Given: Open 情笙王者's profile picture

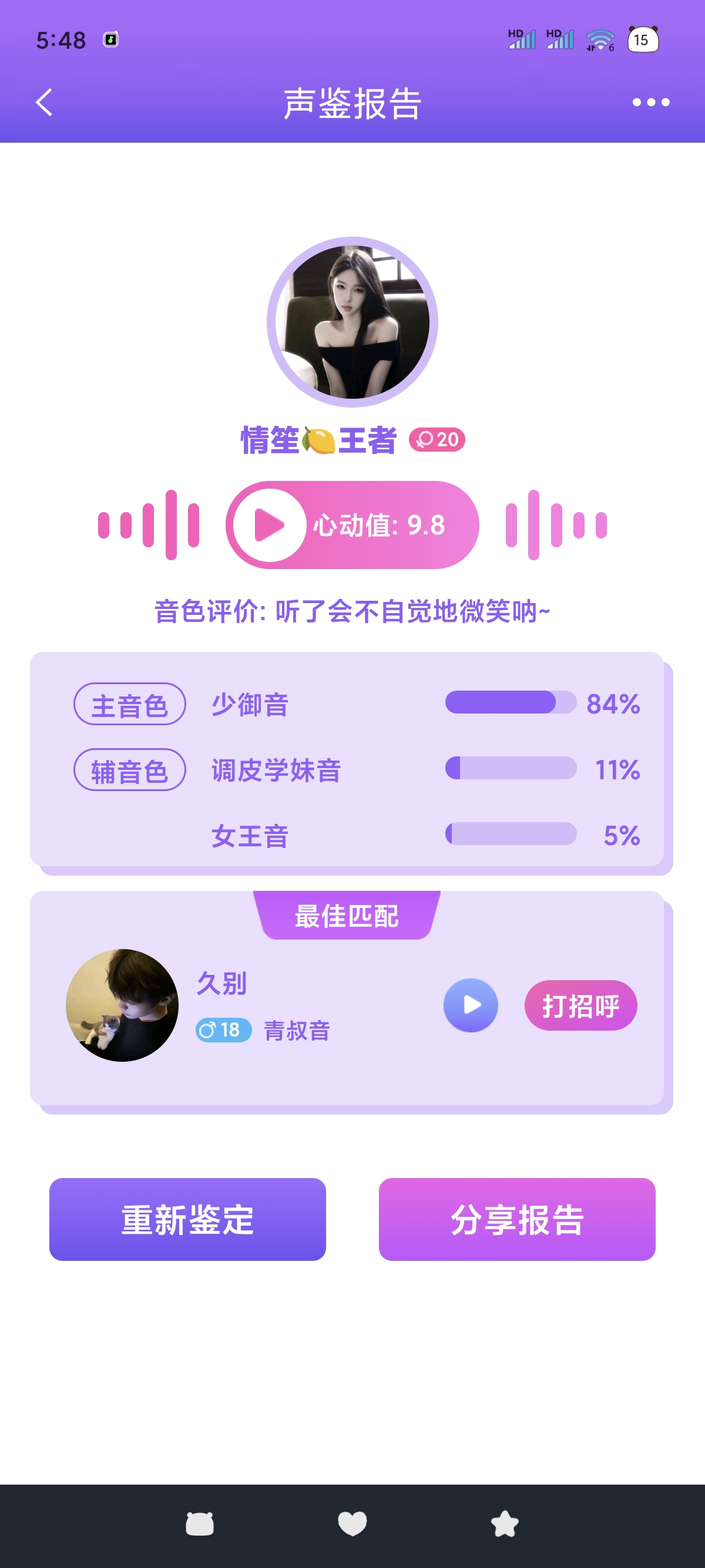Looking at the screenshot, I should tap(352, 322).
